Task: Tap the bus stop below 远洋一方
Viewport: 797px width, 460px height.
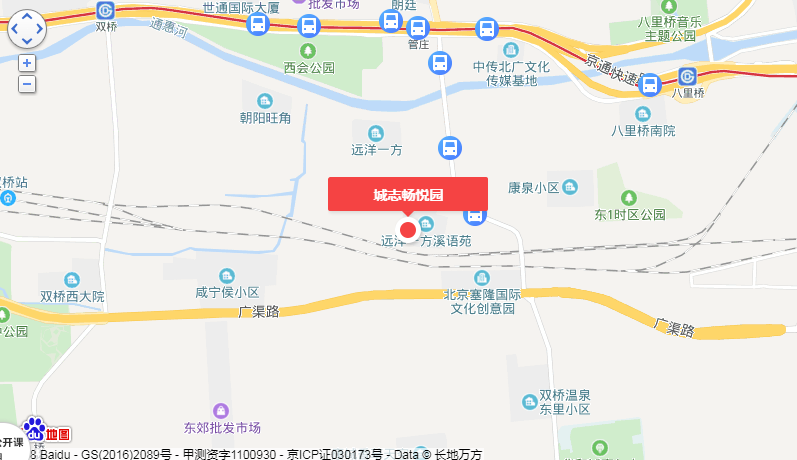Action: tap(450, 149)
